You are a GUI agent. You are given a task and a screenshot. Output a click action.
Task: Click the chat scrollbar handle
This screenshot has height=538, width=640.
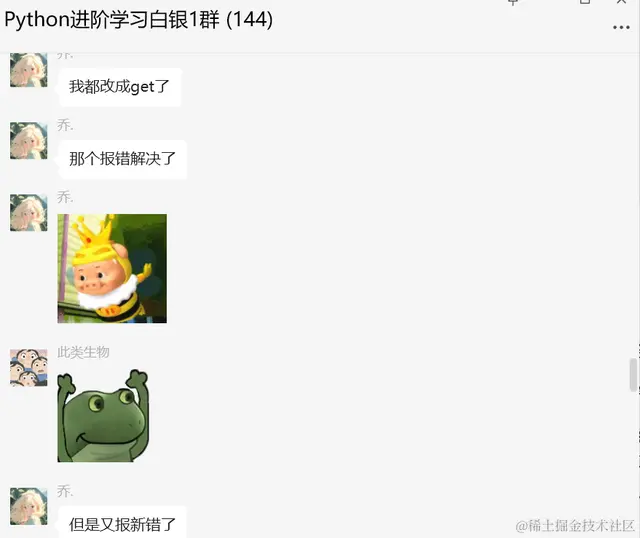pos(632,374)
